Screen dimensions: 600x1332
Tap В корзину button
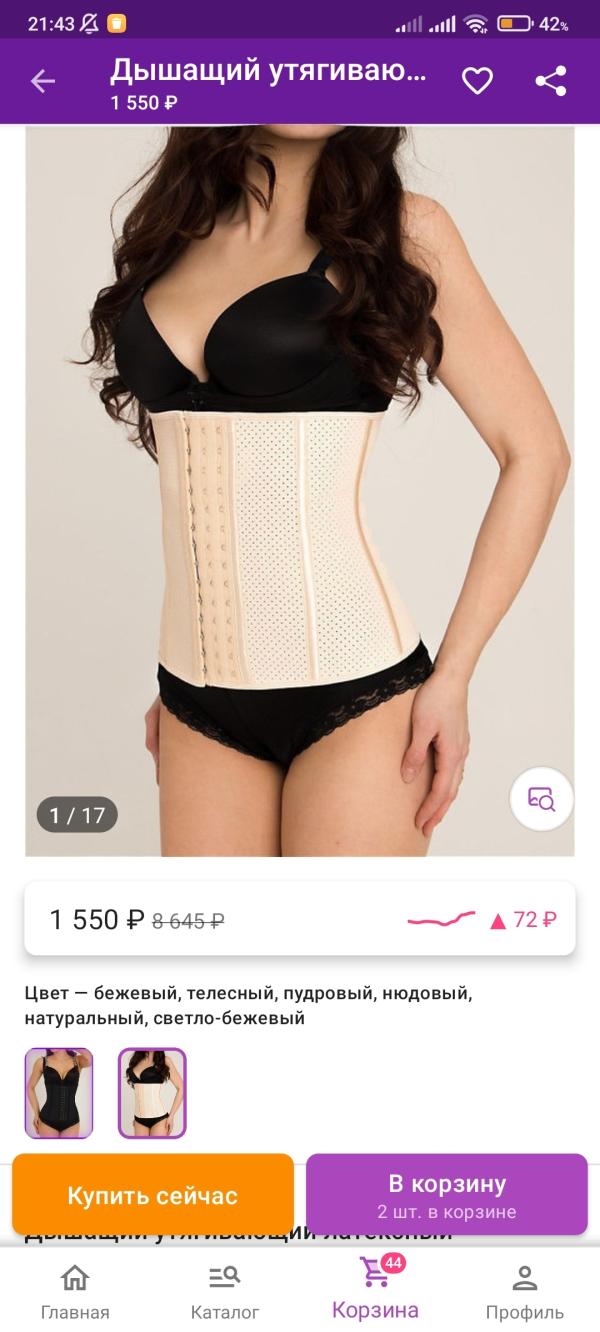447,1195
